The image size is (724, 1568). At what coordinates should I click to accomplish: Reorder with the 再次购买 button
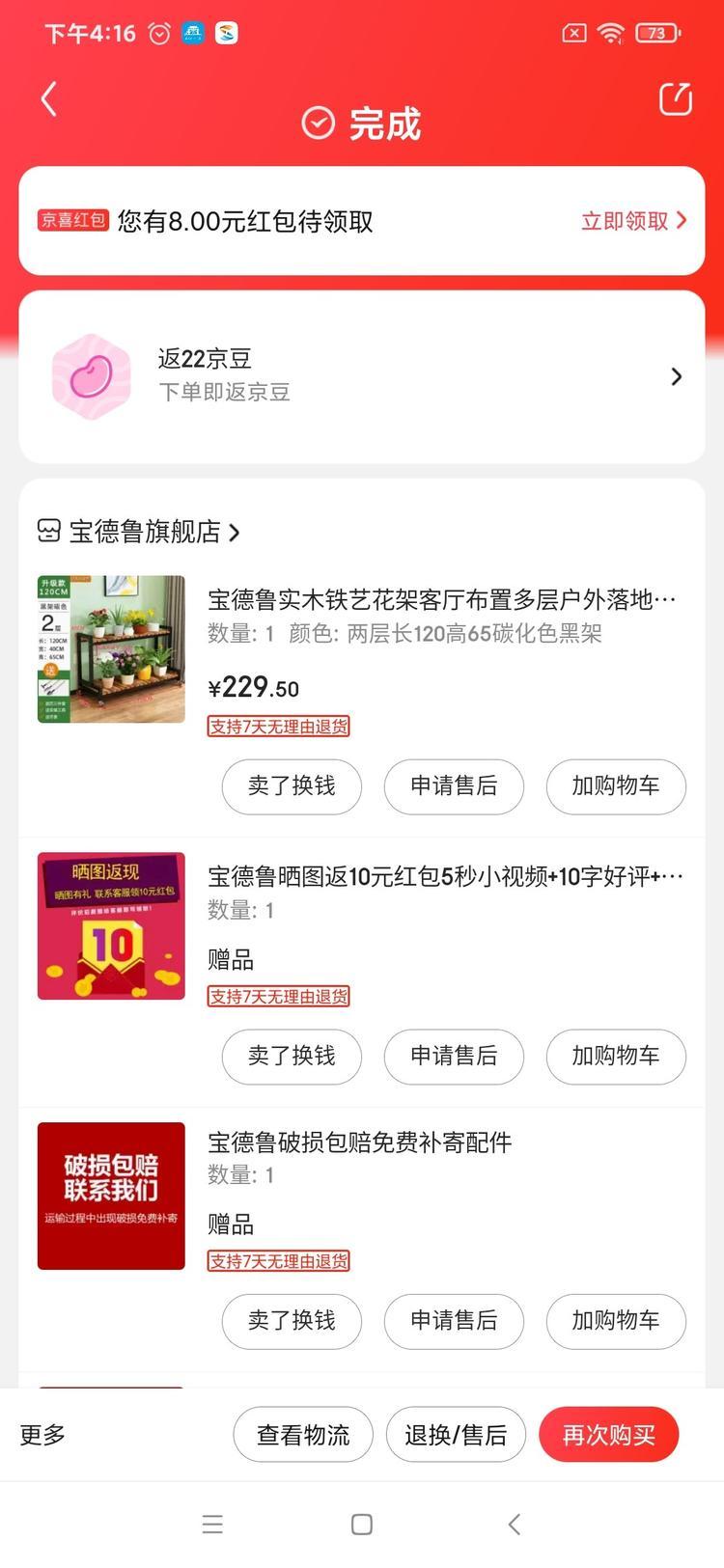pyautogui.click(x=609, y=1435)
